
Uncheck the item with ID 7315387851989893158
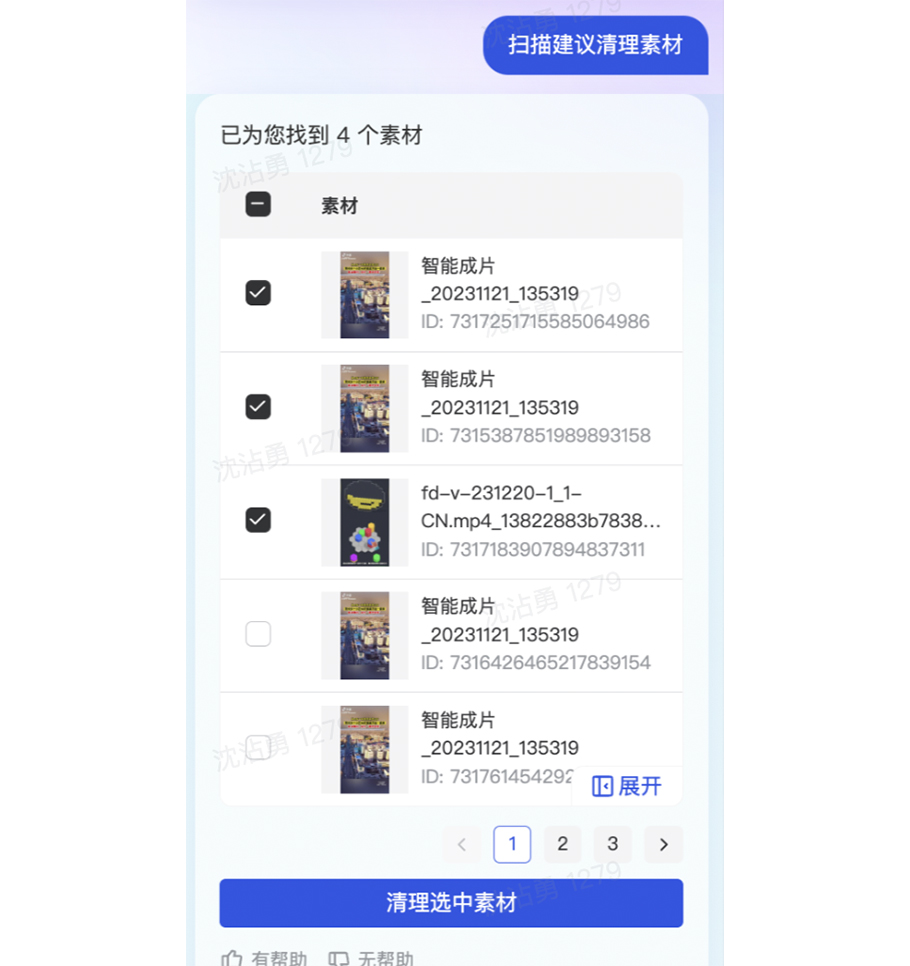click(x=258, y=406)
